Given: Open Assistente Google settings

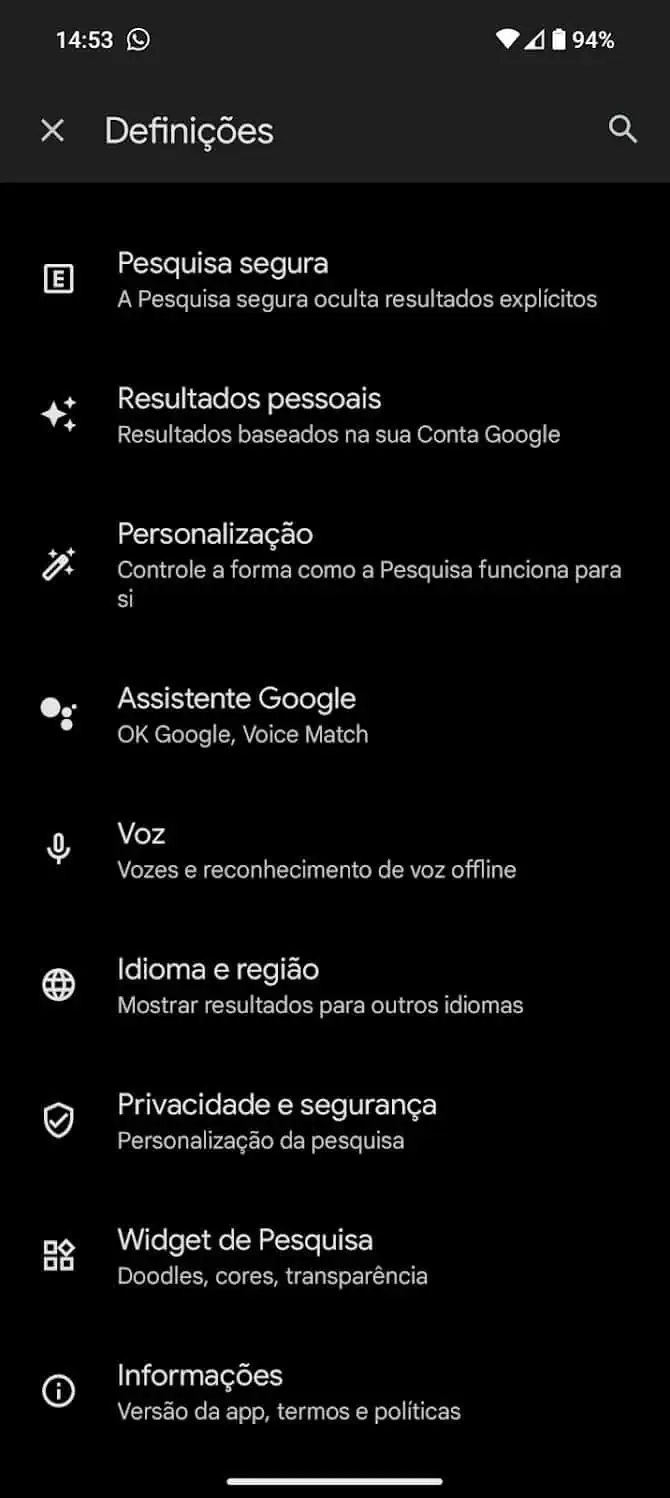Looking at the screenshot, I should [335, 715].
